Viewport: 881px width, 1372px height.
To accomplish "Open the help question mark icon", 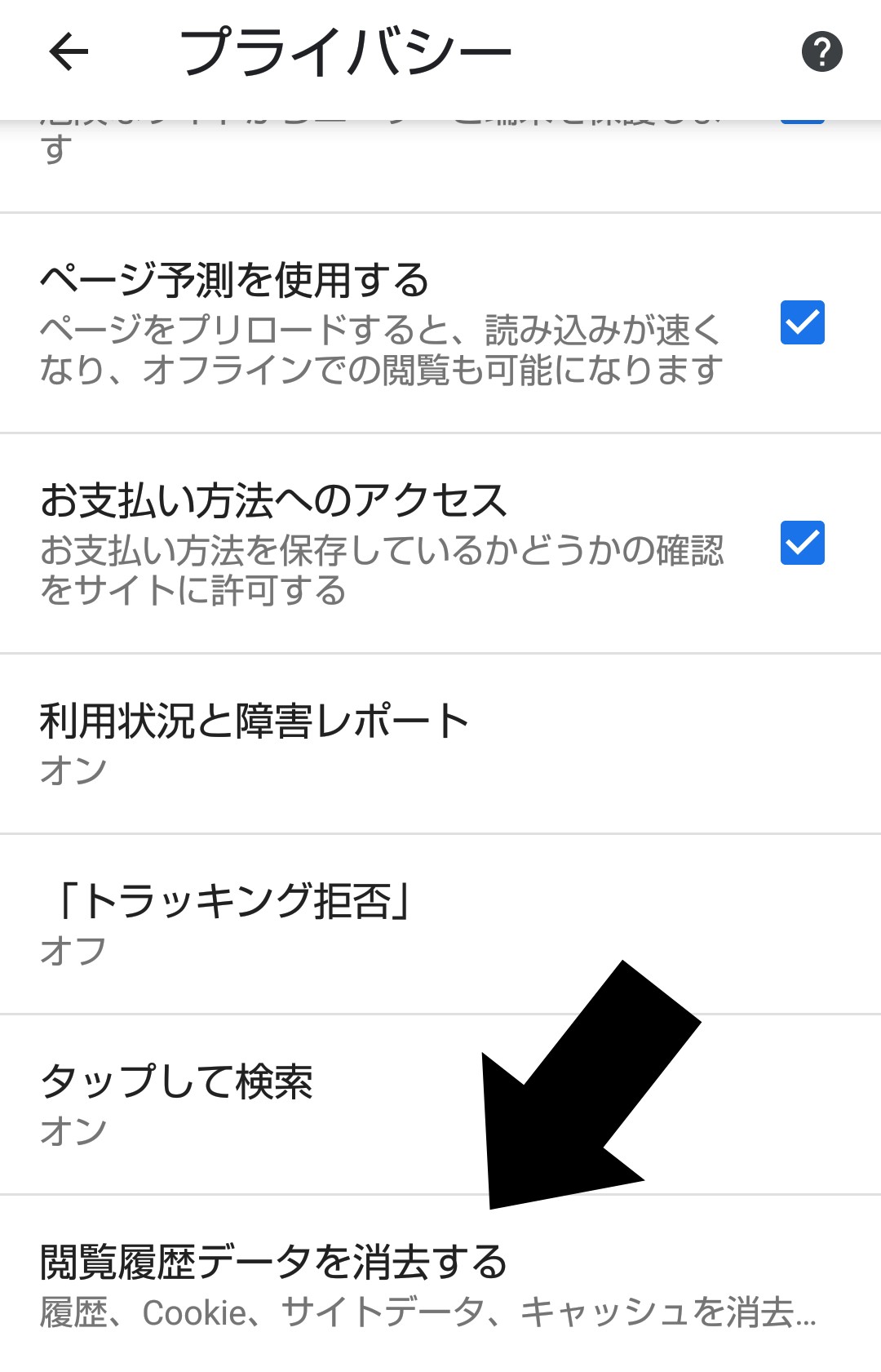I will click(821, 52).
